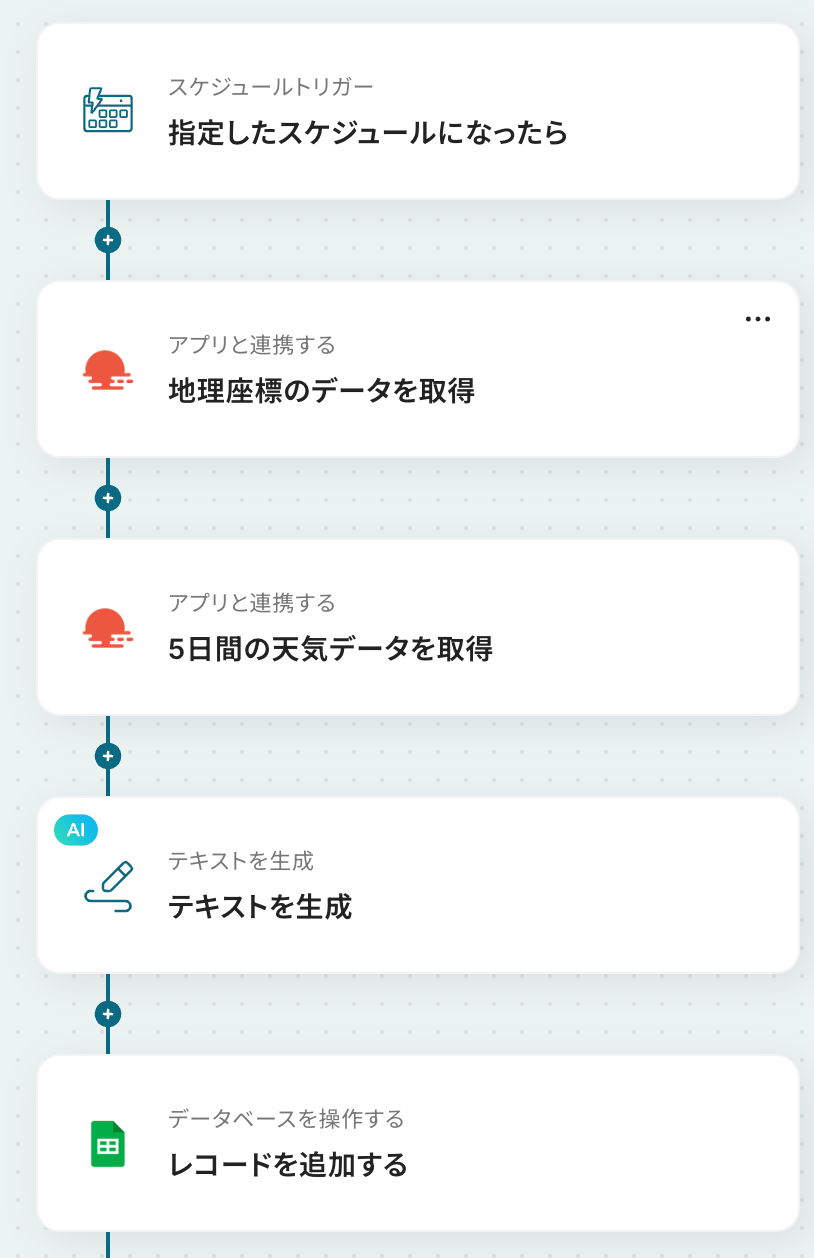
Task: Open the 5日間の天気データを取得 step card
Action: 418,628
